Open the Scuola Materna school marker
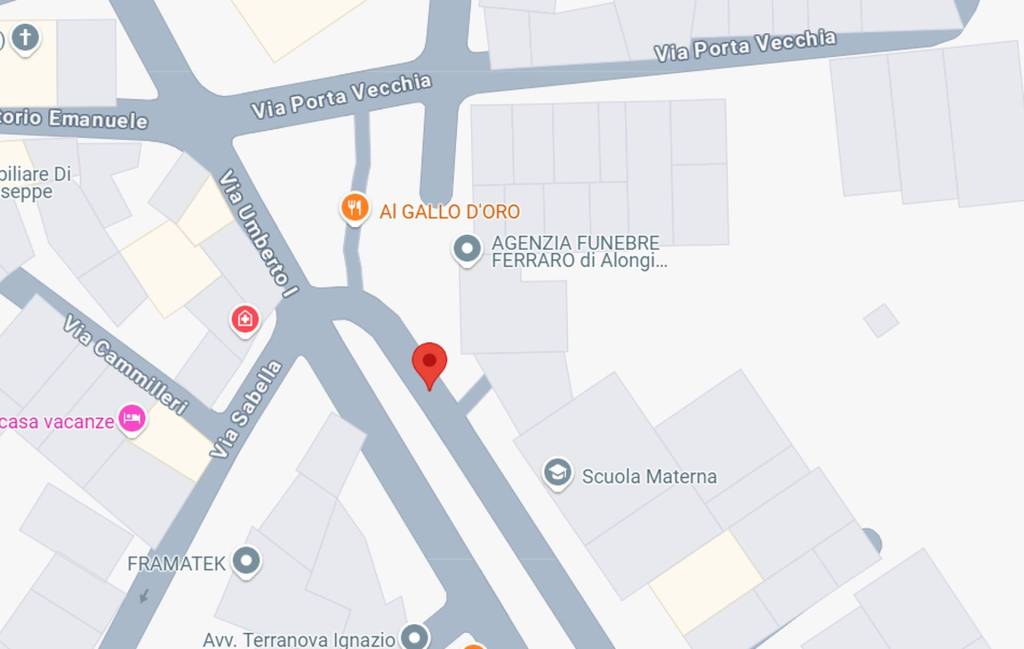 (557, 473)
